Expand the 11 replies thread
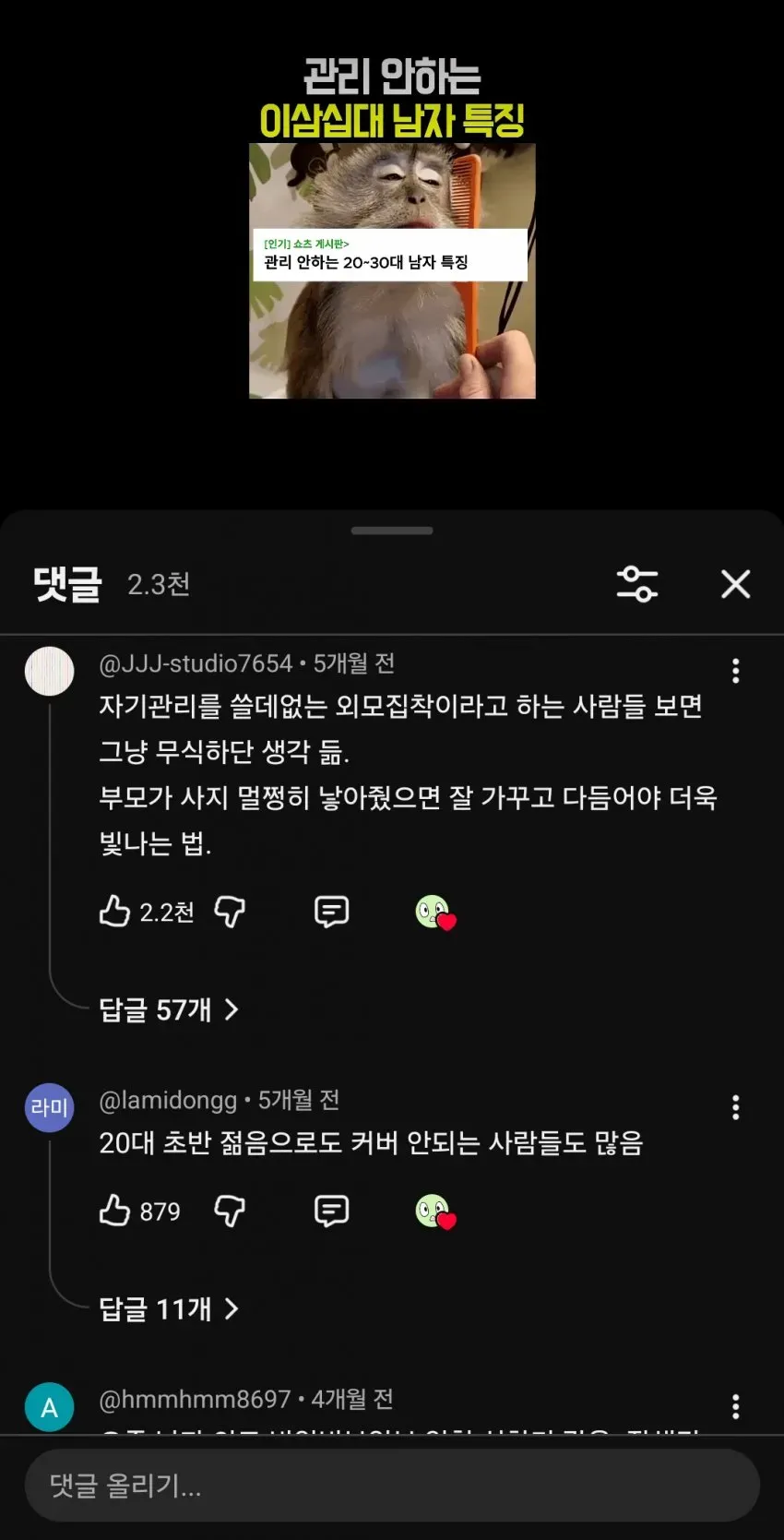 [x=170, y=1308]
